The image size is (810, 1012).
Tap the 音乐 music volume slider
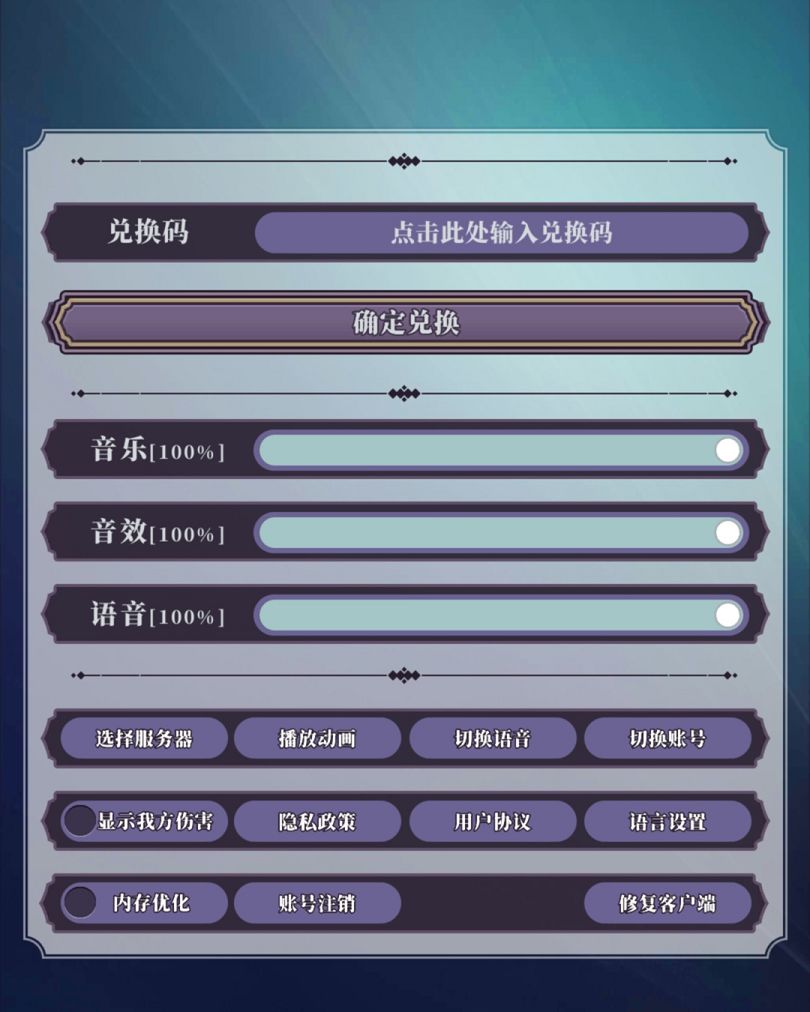pyautogui.click(x=501, y=450)
